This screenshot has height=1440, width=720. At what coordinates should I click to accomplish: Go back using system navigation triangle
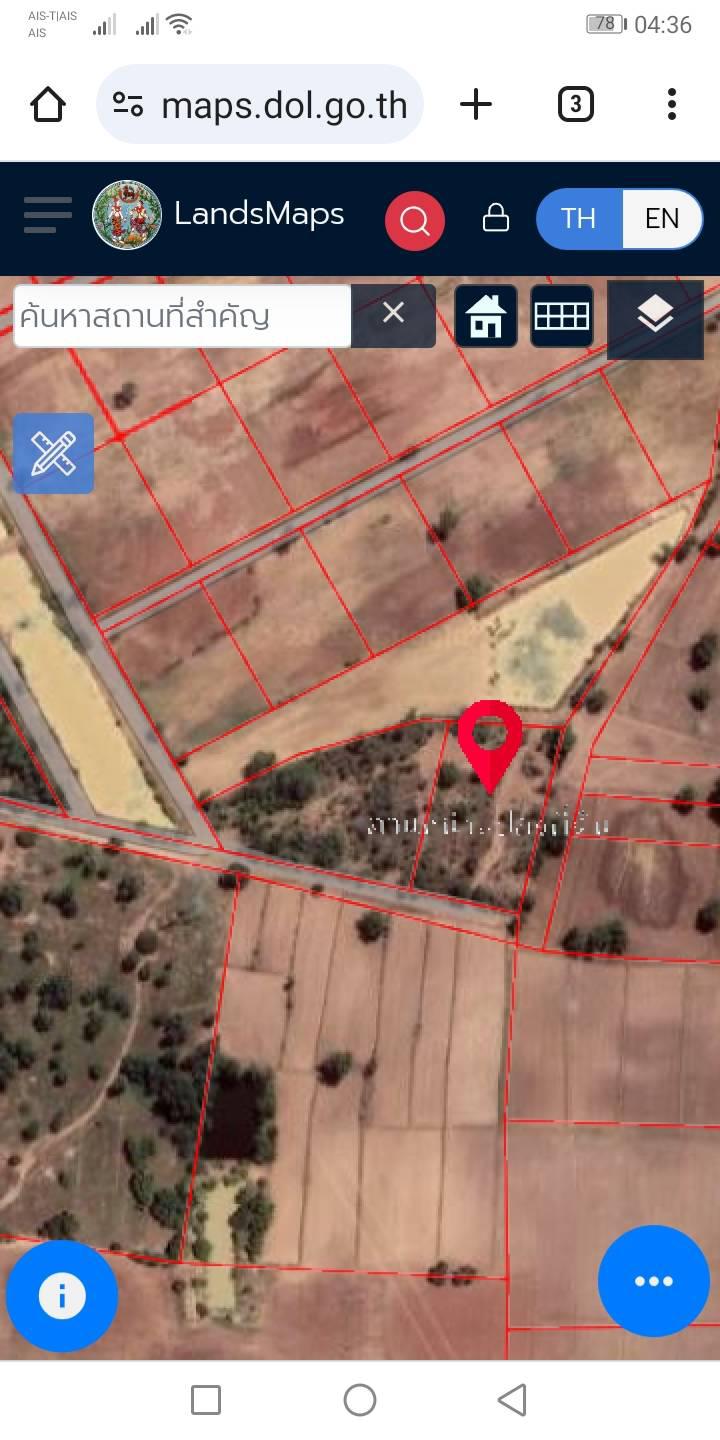[512, 1400]
